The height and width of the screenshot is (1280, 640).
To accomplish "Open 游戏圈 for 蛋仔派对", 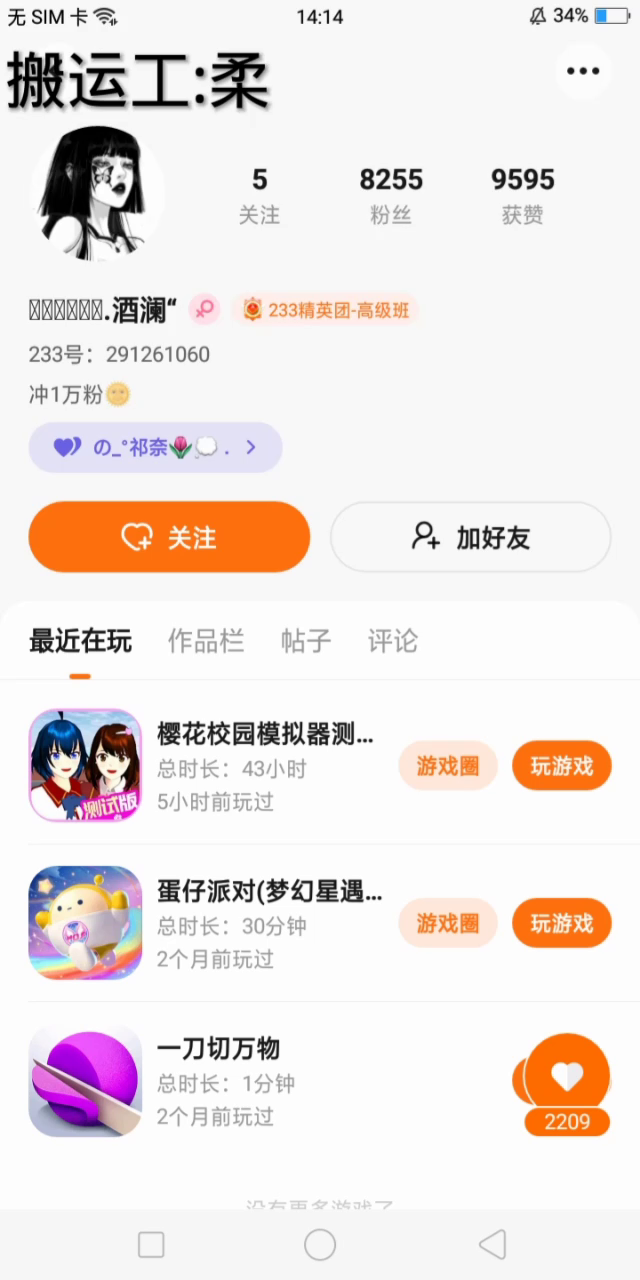I will click(x=448, y=923).
